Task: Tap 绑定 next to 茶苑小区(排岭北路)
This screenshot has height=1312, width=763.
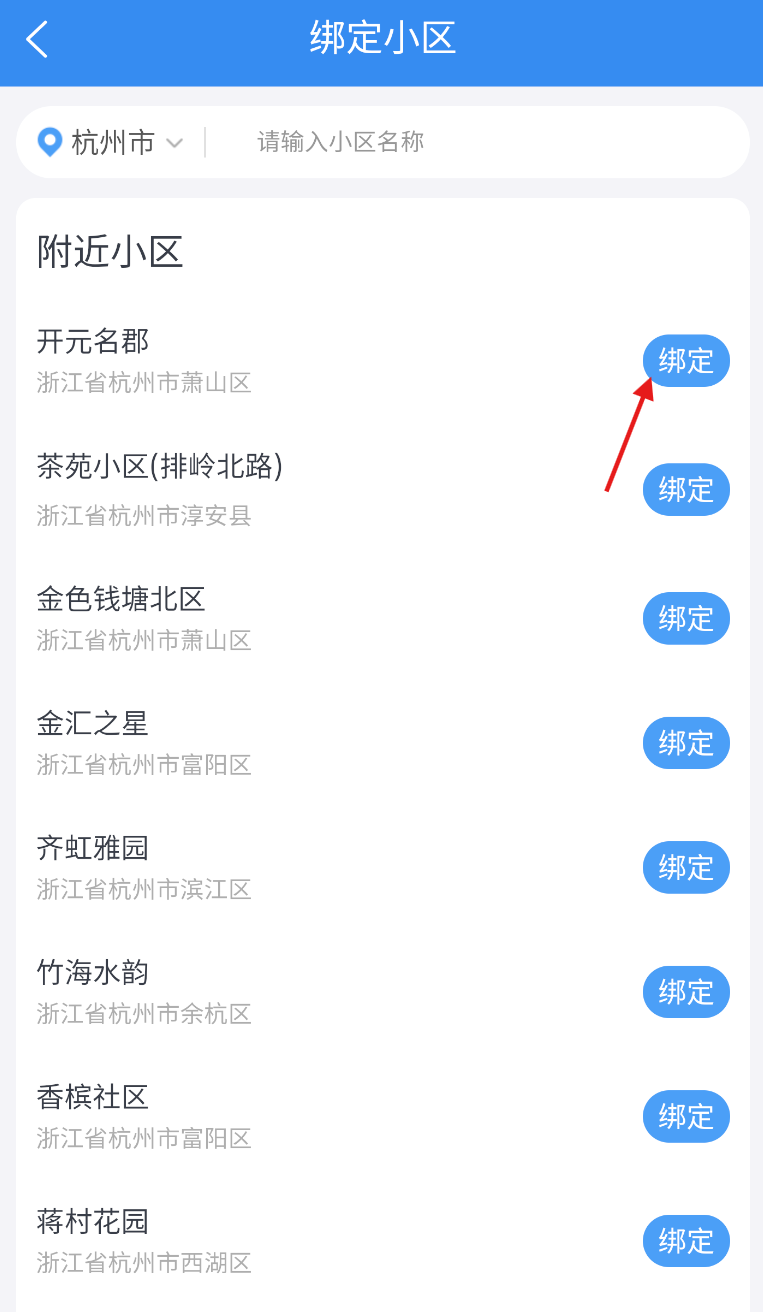Action: 686,490
